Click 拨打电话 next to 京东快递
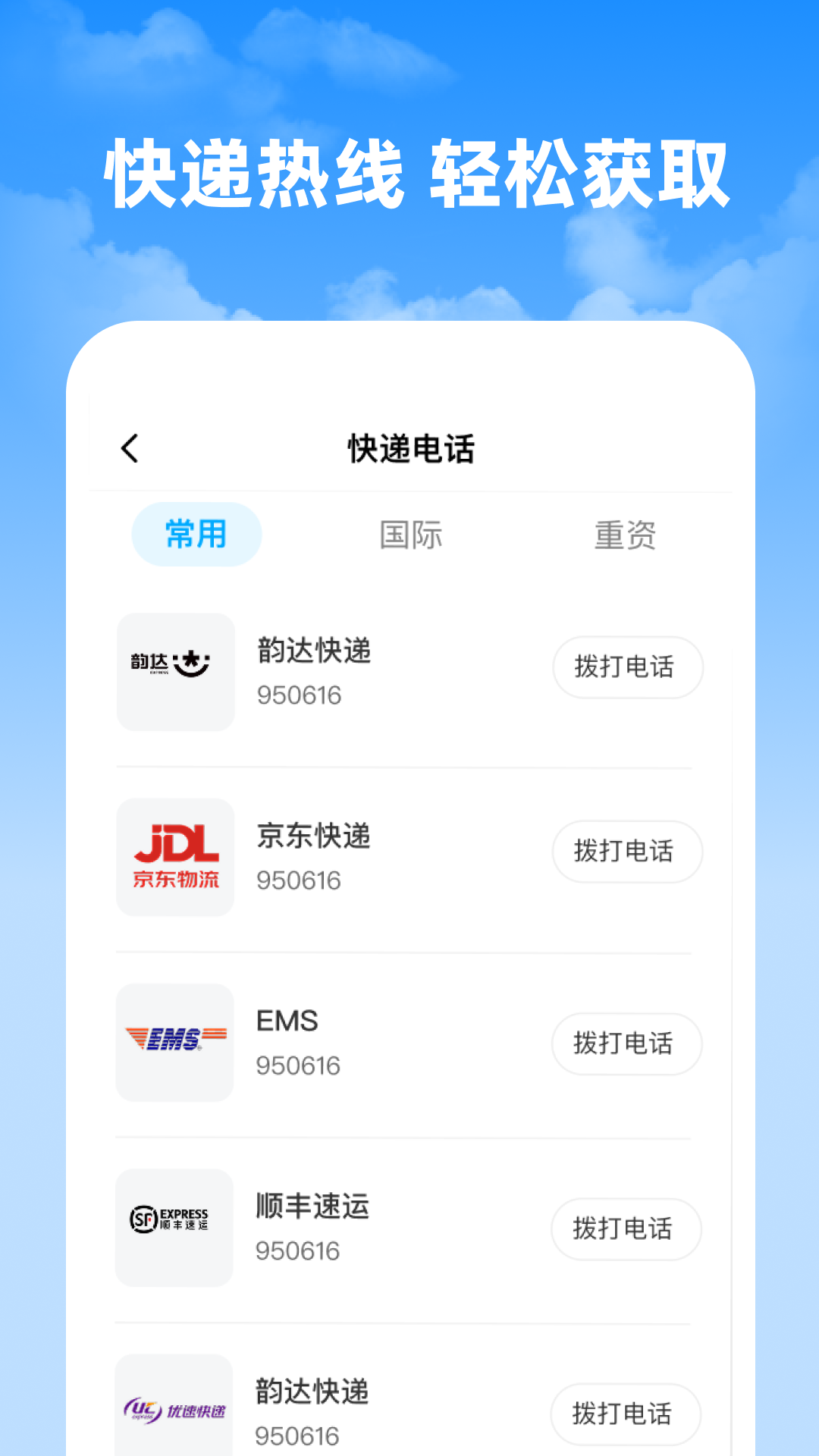The width and height of the screenshot is (819, 1456). pos(627,852)
